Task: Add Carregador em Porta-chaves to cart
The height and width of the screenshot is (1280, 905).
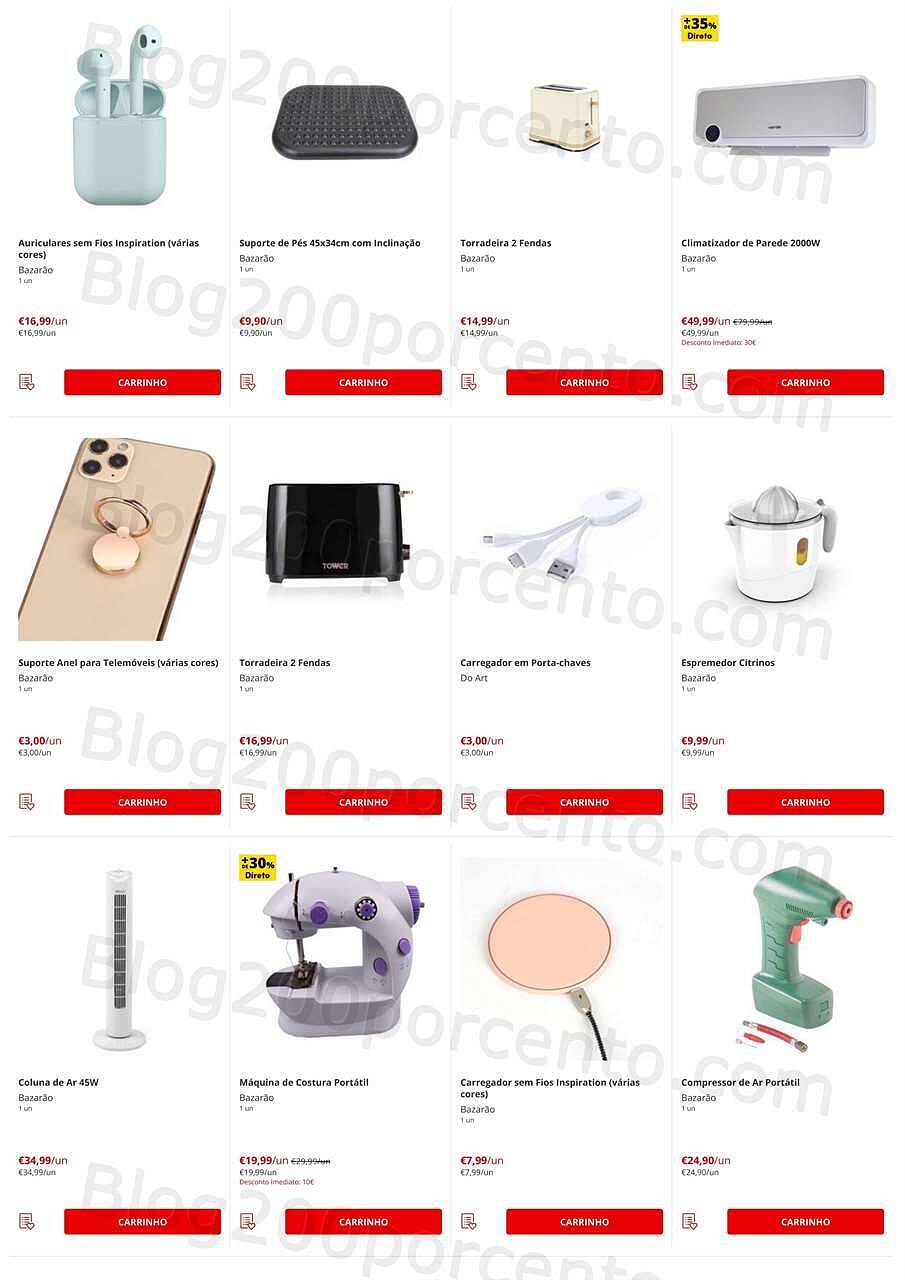Action: [x=584, y=802]
